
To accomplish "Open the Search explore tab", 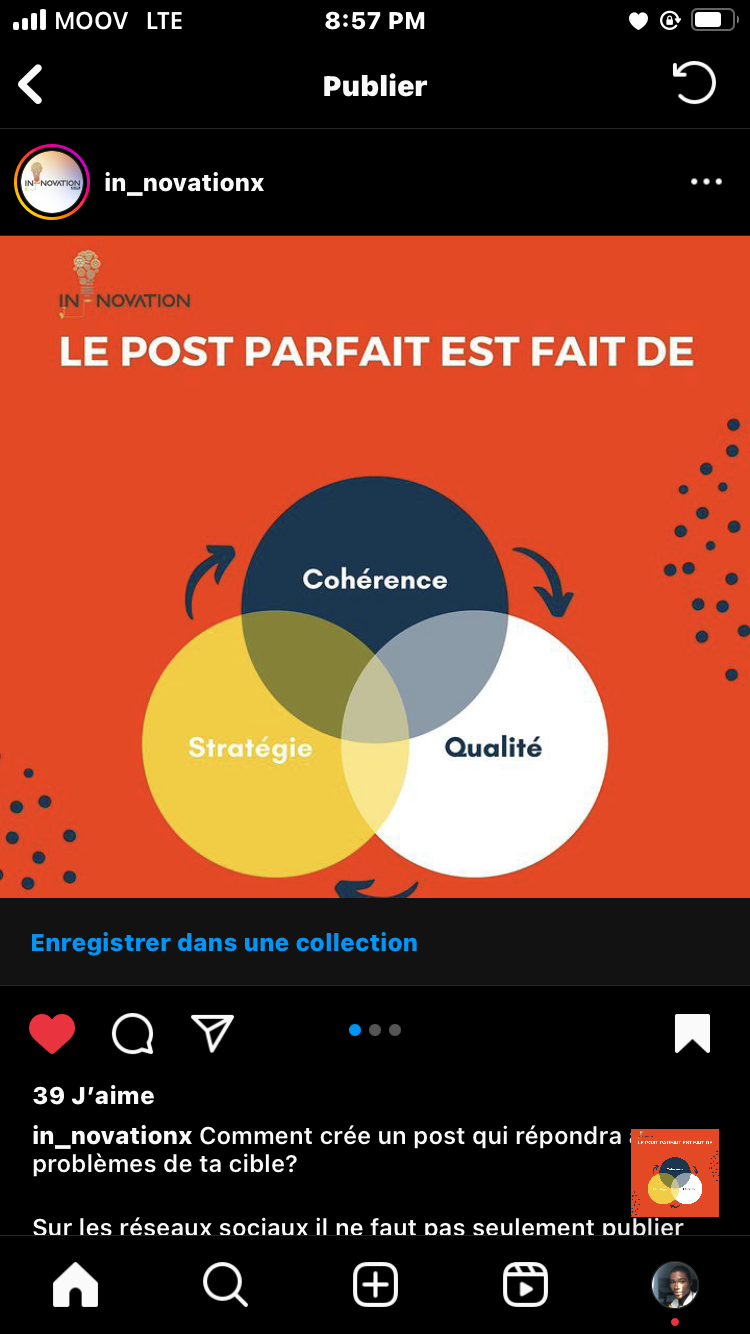I will tap(226, 1285).
